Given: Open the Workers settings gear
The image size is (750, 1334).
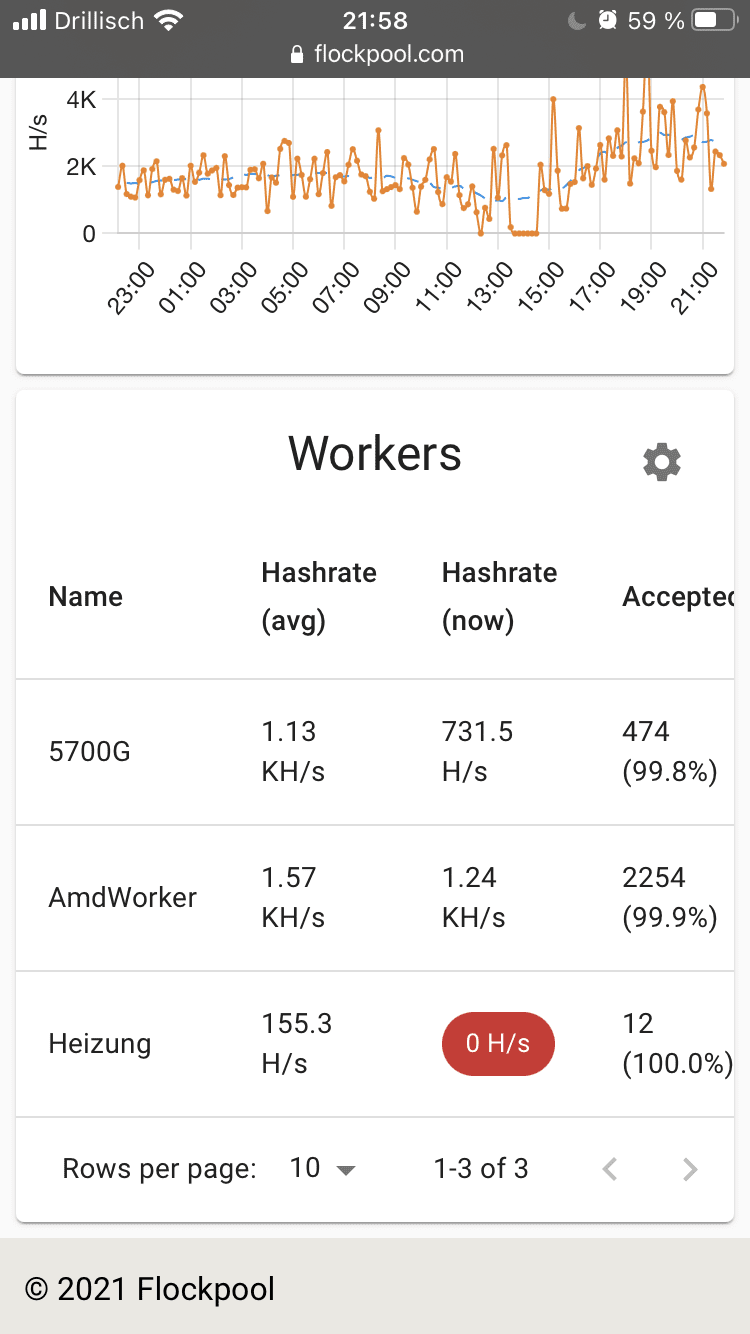Looking at the screenshot, I should [x=661, y=462].
